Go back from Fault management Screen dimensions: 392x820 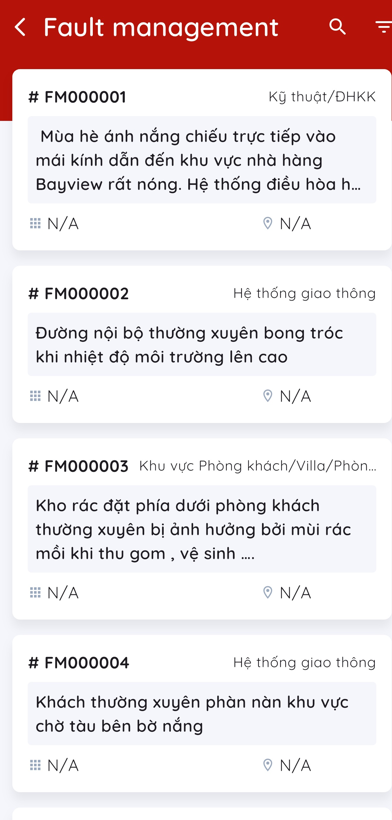[x=20, y=27]
